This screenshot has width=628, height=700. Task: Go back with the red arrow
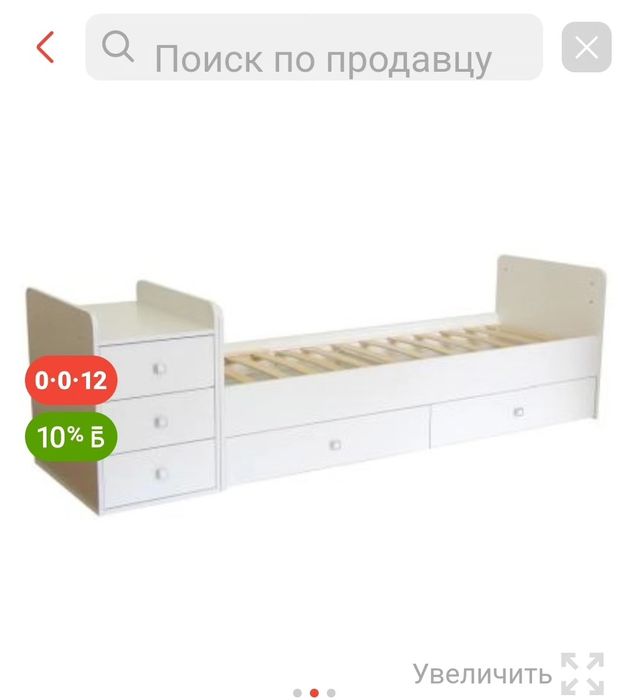pyautogui.click(x=45, y=47)
